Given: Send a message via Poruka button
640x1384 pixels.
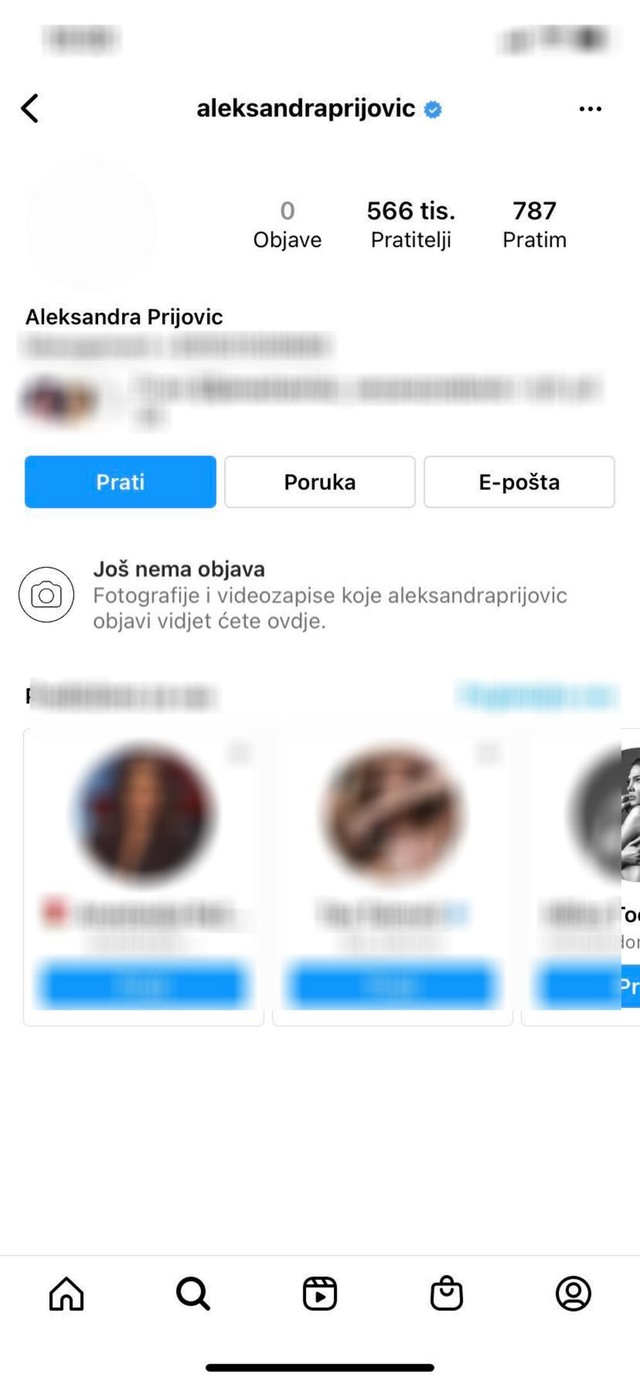Looking at the screenshot, I should 319,482.
